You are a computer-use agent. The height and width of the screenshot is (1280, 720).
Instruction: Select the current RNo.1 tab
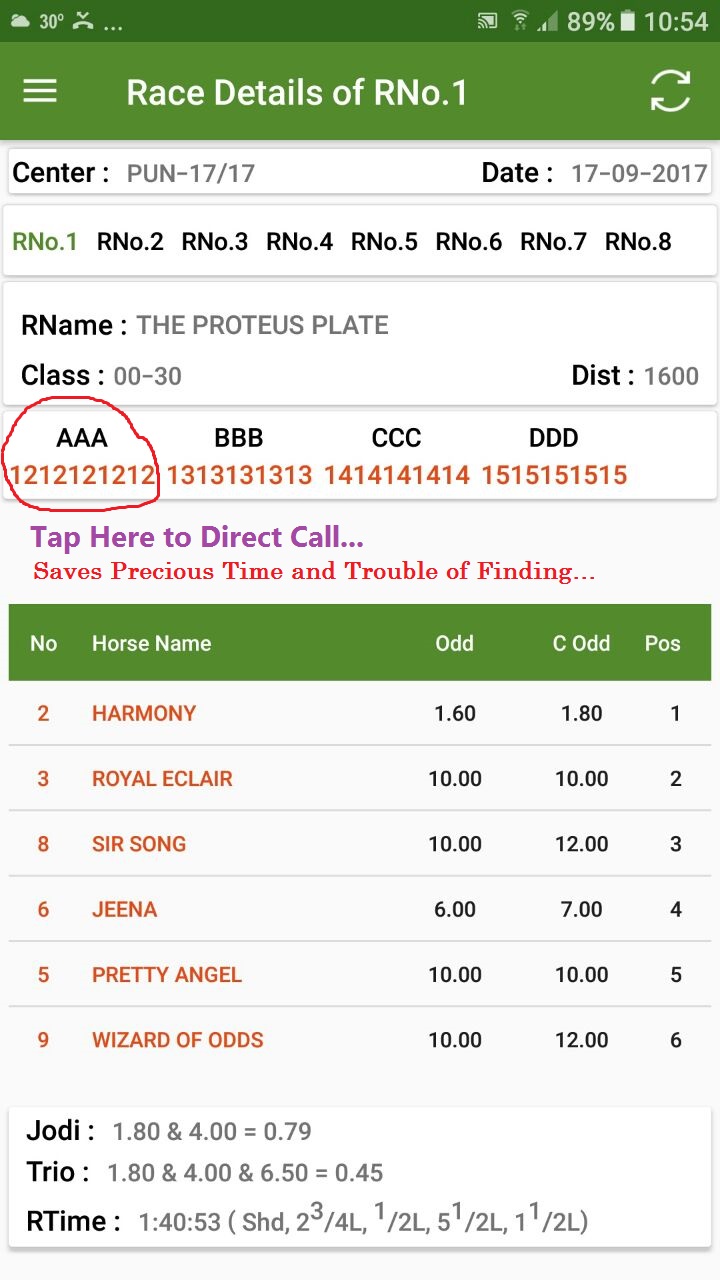tap(45, 241)
